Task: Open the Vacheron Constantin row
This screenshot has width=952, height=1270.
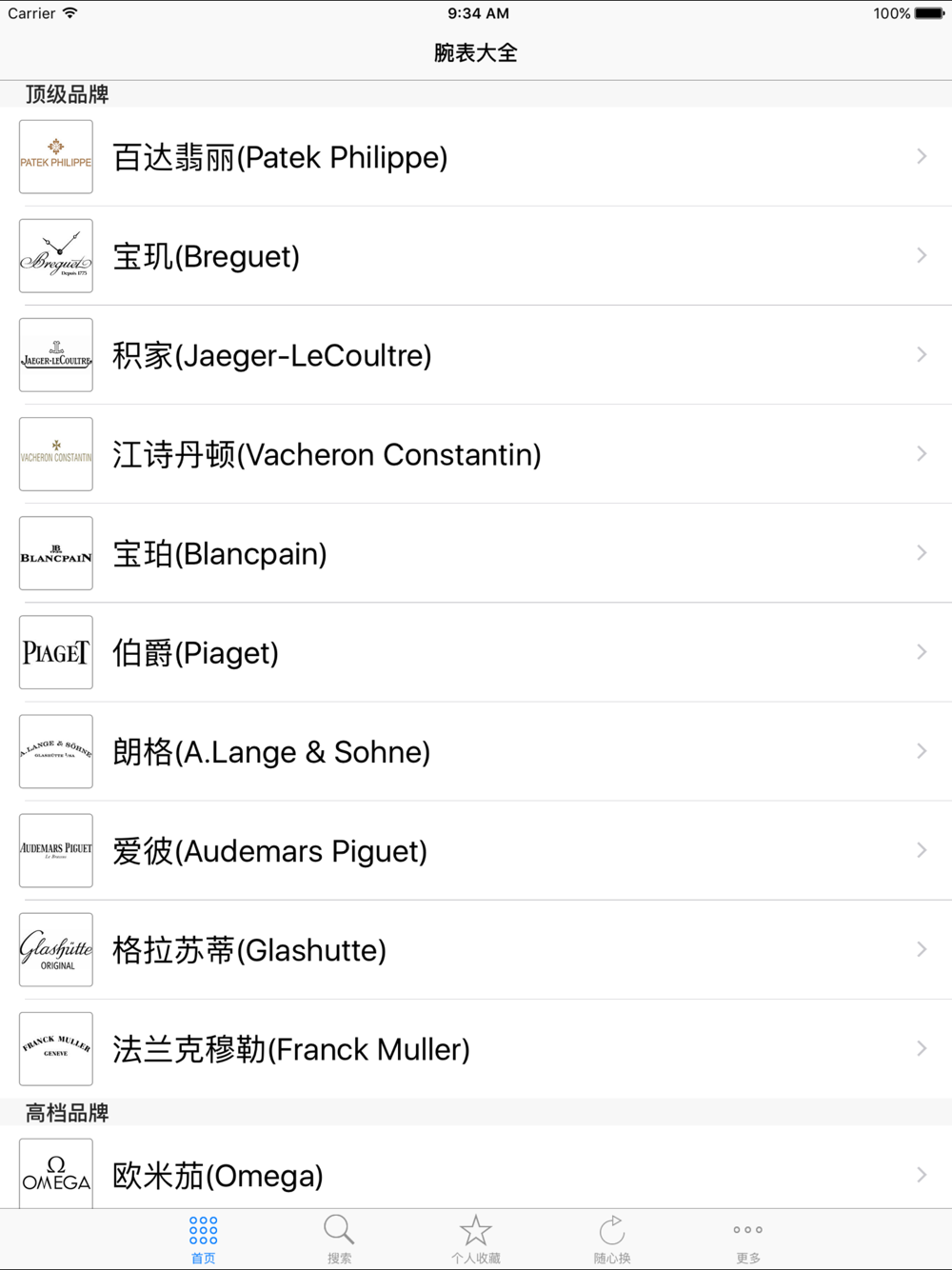Action: 476,454
